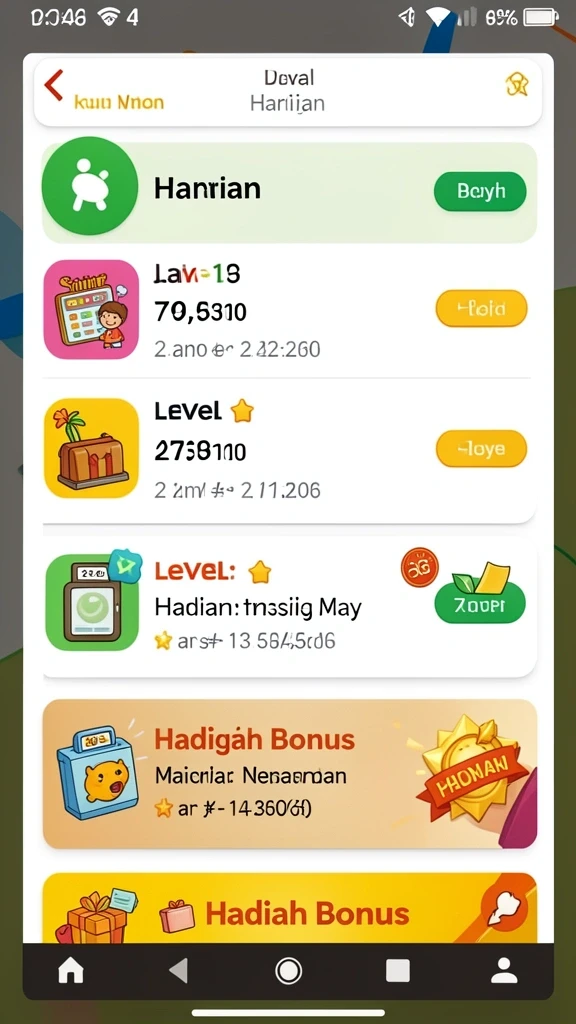Claim the green reward button on Hadian card
576x1024 pixels.
480,601
